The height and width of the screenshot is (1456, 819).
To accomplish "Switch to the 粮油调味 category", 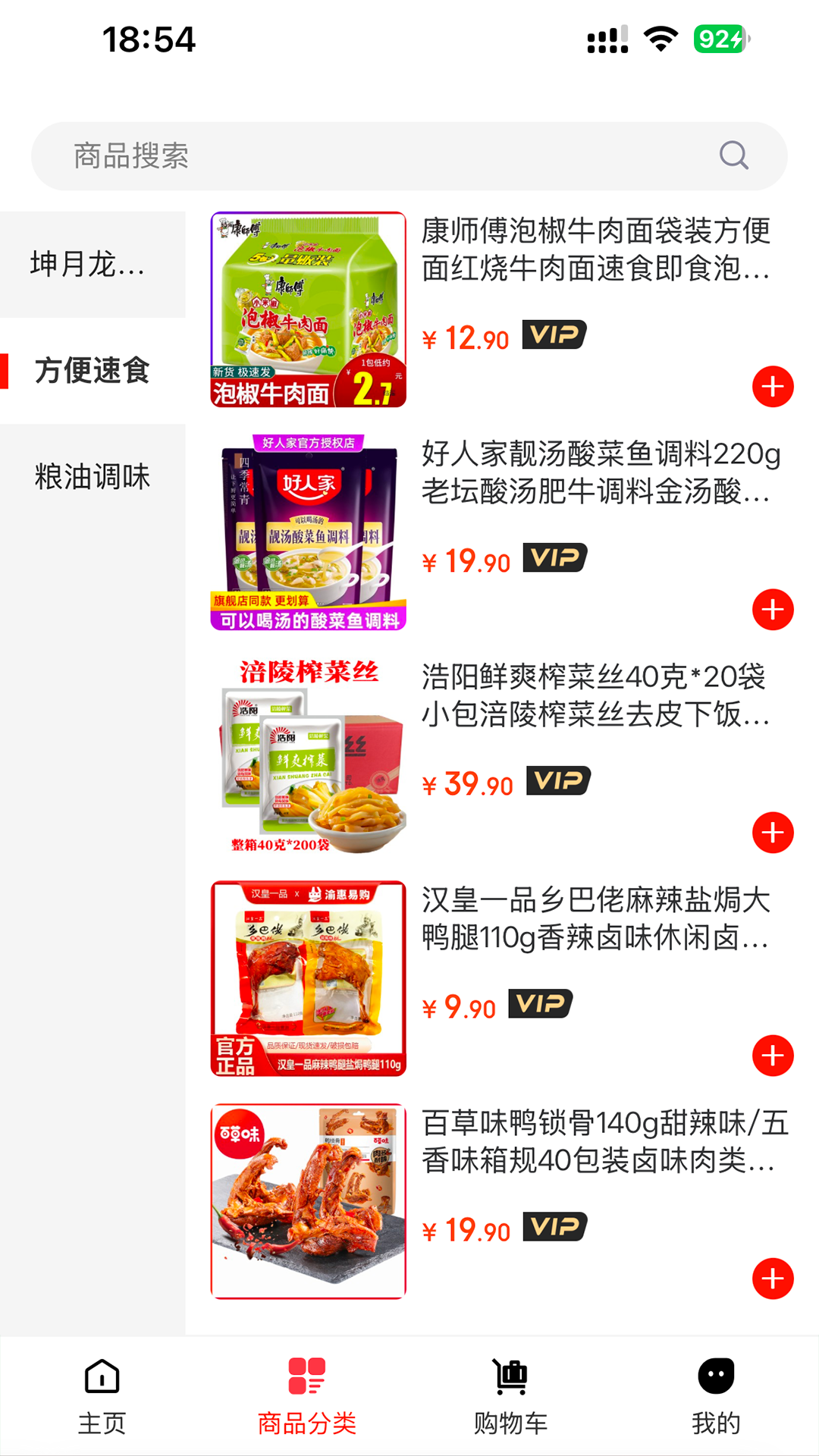I will pyautogui.click(x=91, y=477).
